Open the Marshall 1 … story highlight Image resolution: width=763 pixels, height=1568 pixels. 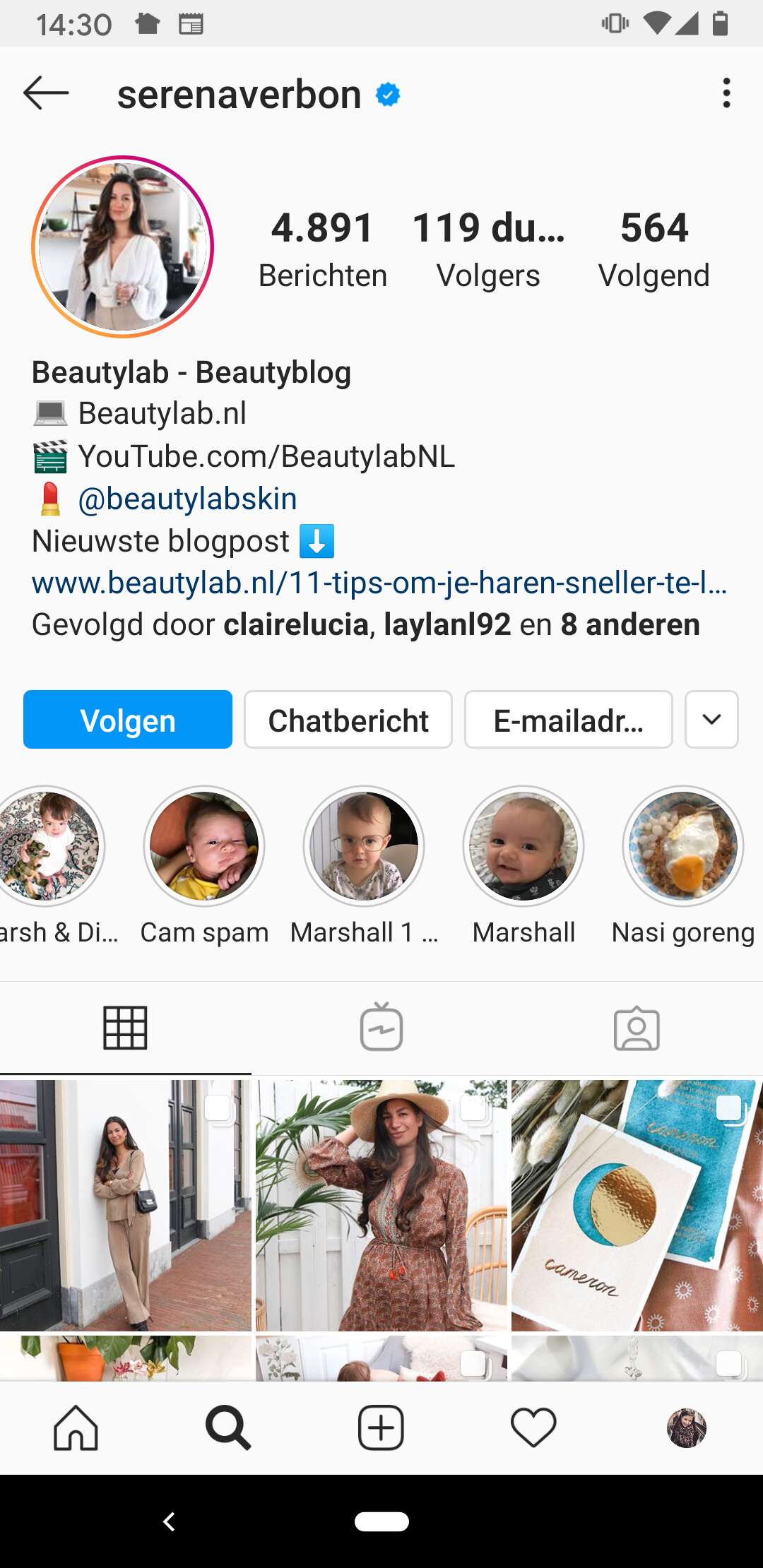coord(364,846)
